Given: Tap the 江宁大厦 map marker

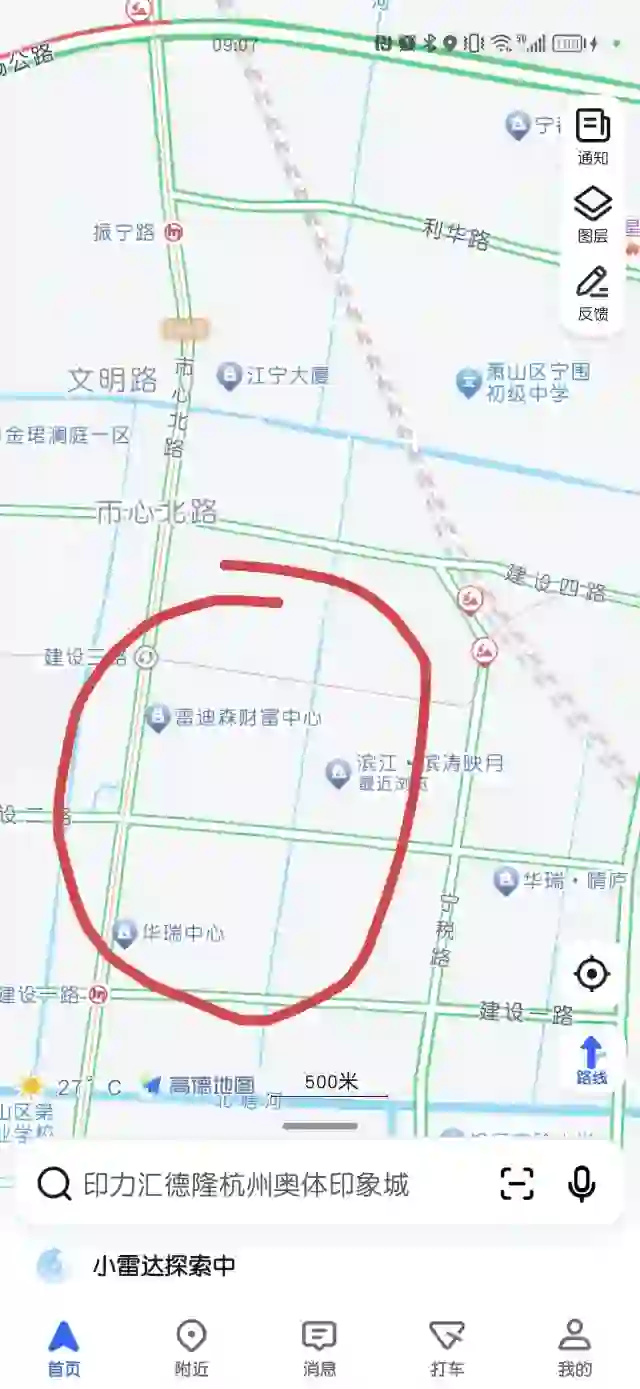Looking at the screenshot, I should [x=229, y=376].
